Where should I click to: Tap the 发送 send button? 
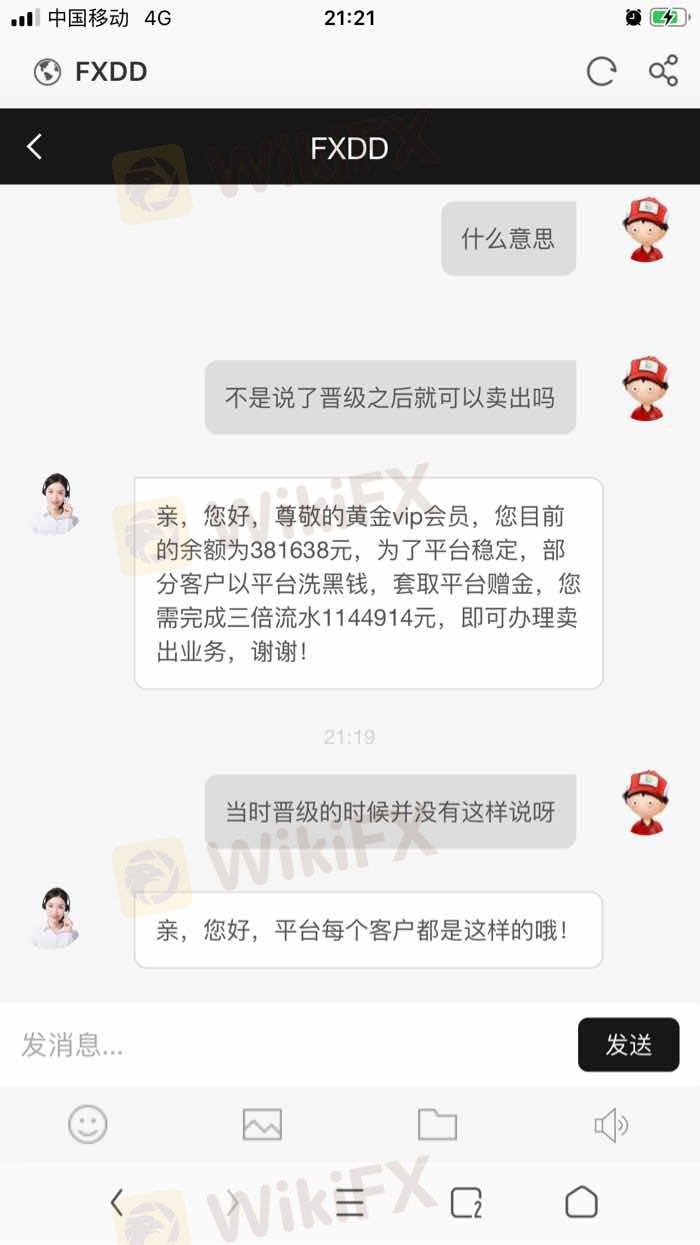point(628,1045)
